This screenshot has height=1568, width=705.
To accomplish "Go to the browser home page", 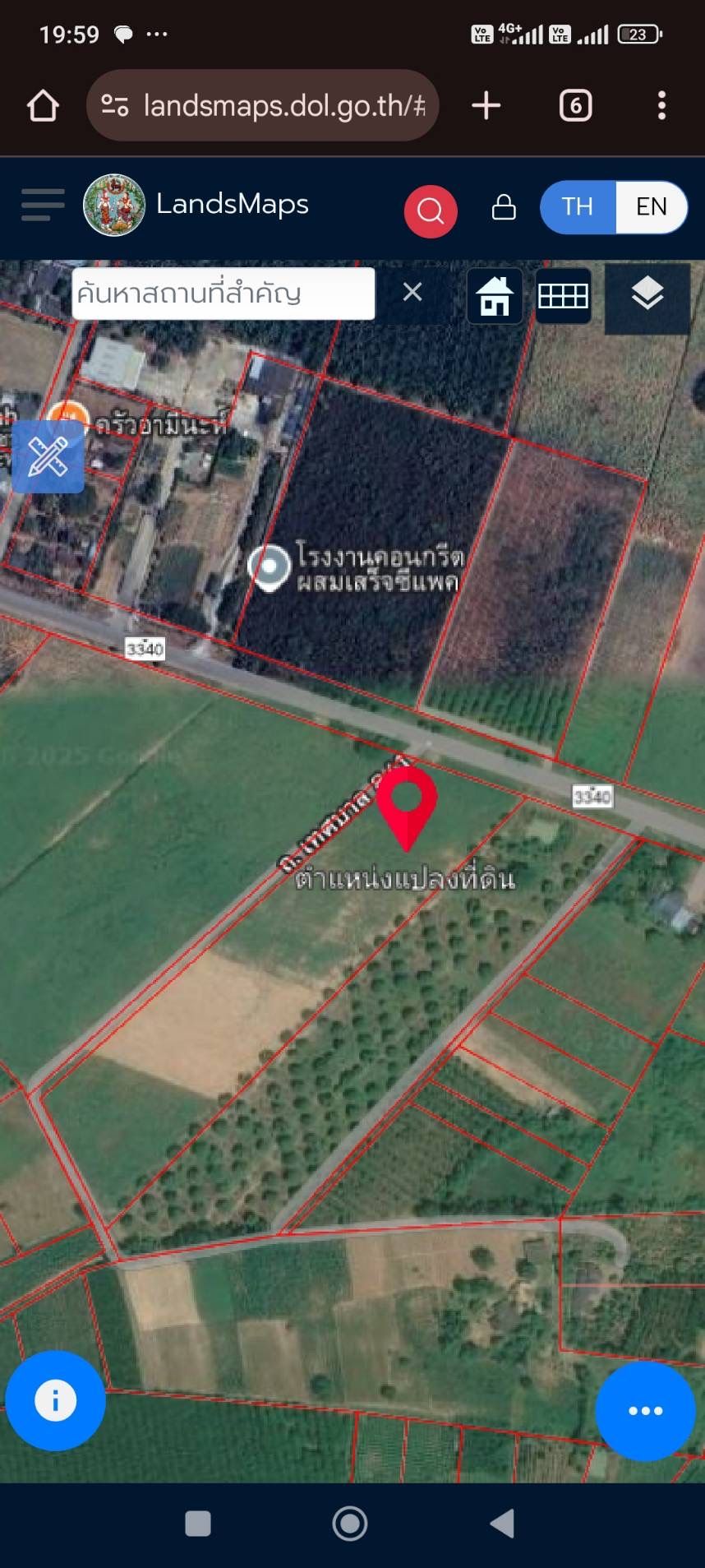I will pyautogui.click(x=43, y=106).
